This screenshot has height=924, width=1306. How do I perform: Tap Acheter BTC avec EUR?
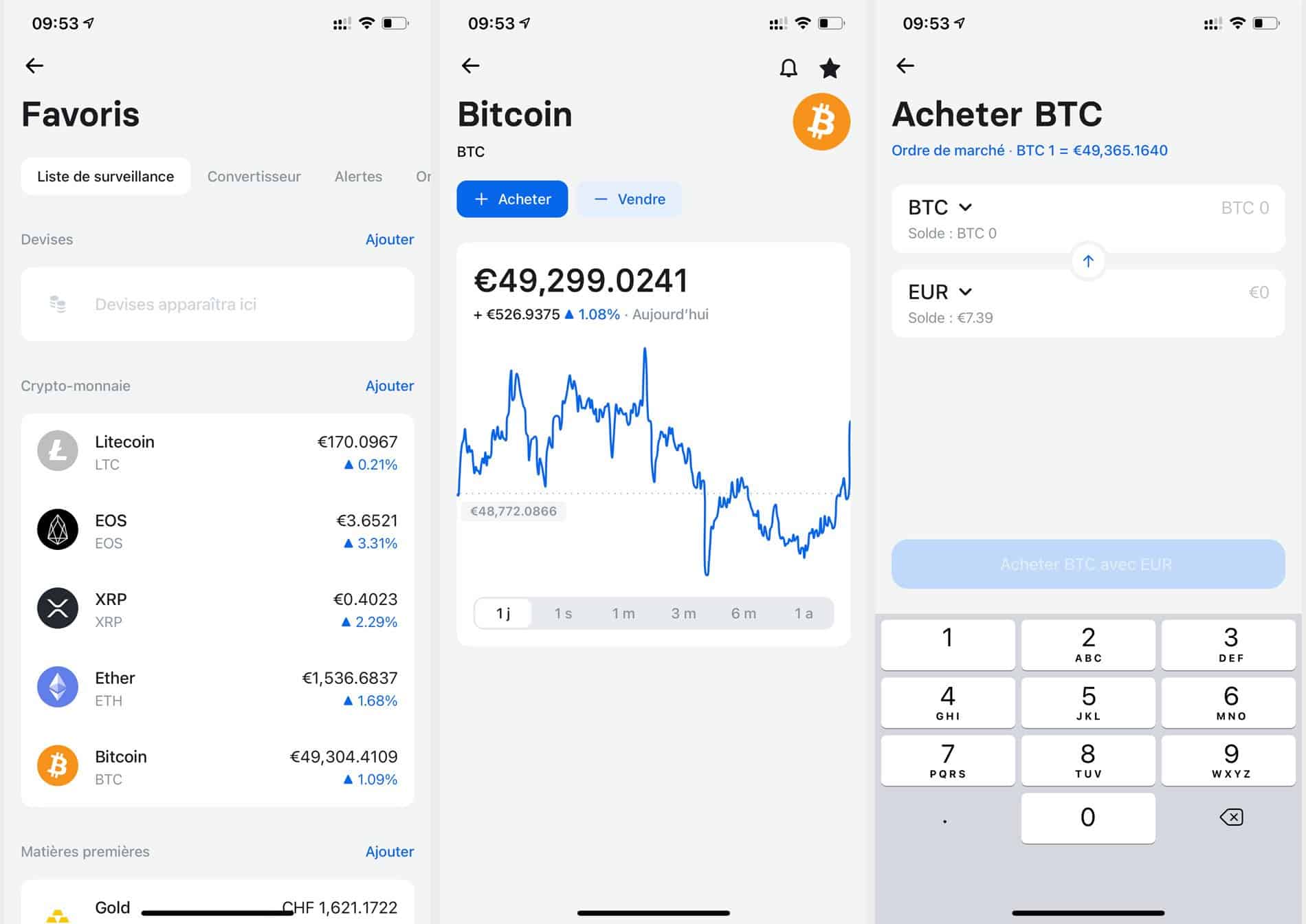pyautogui.click(x=1087, y=564)
